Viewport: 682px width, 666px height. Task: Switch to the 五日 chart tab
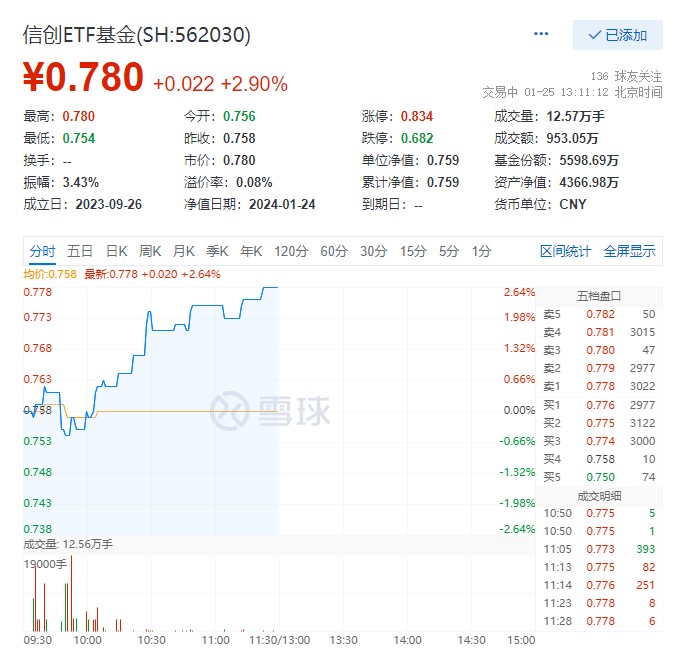coord(80,251)
